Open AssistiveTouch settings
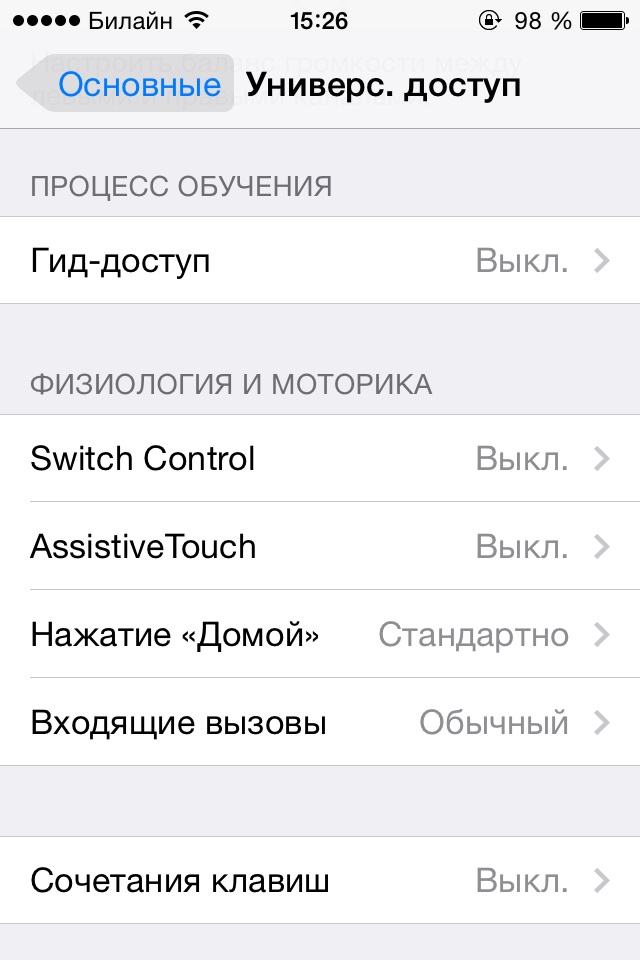Viewport: 640px width, 960px height. [x=320, y=547]
